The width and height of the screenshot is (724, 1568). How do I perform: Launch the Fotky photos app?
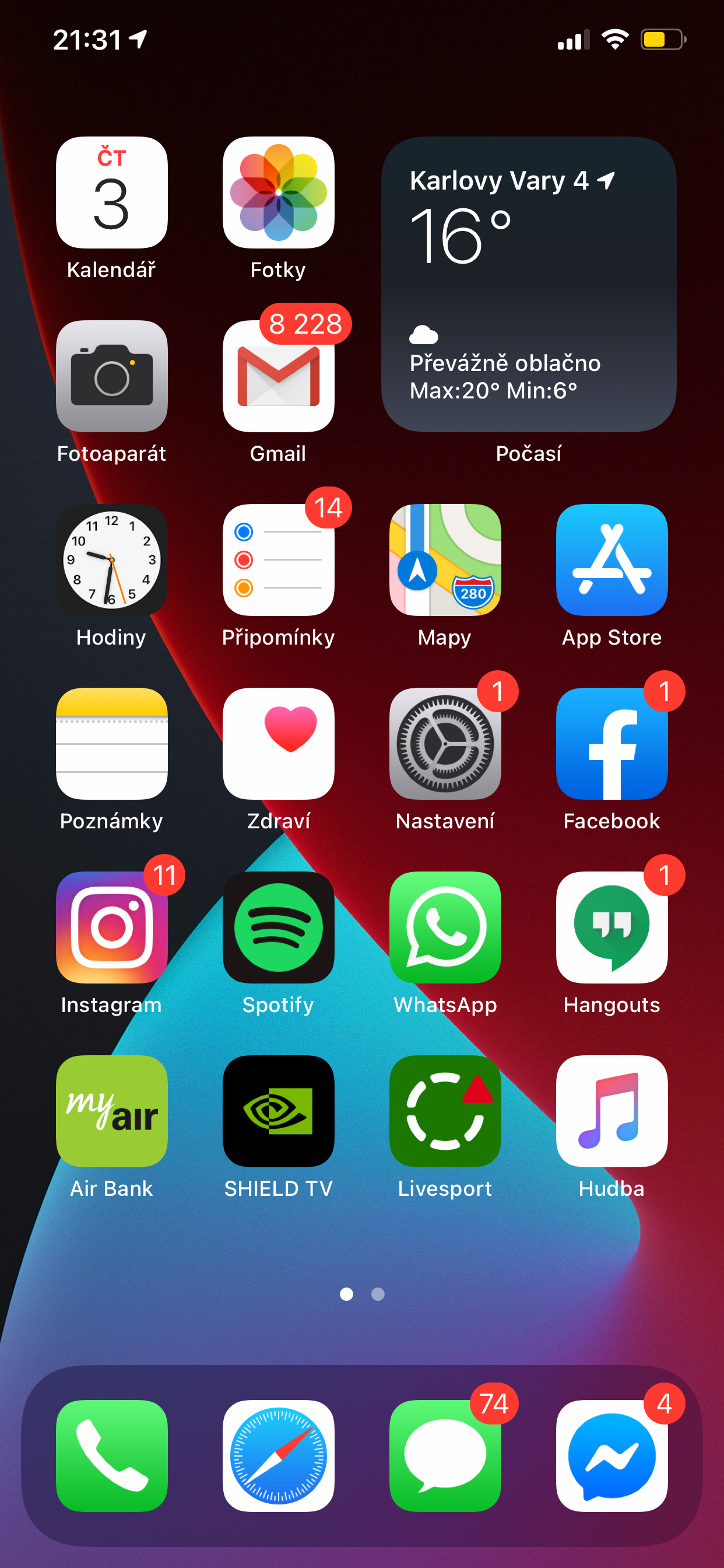278,192
